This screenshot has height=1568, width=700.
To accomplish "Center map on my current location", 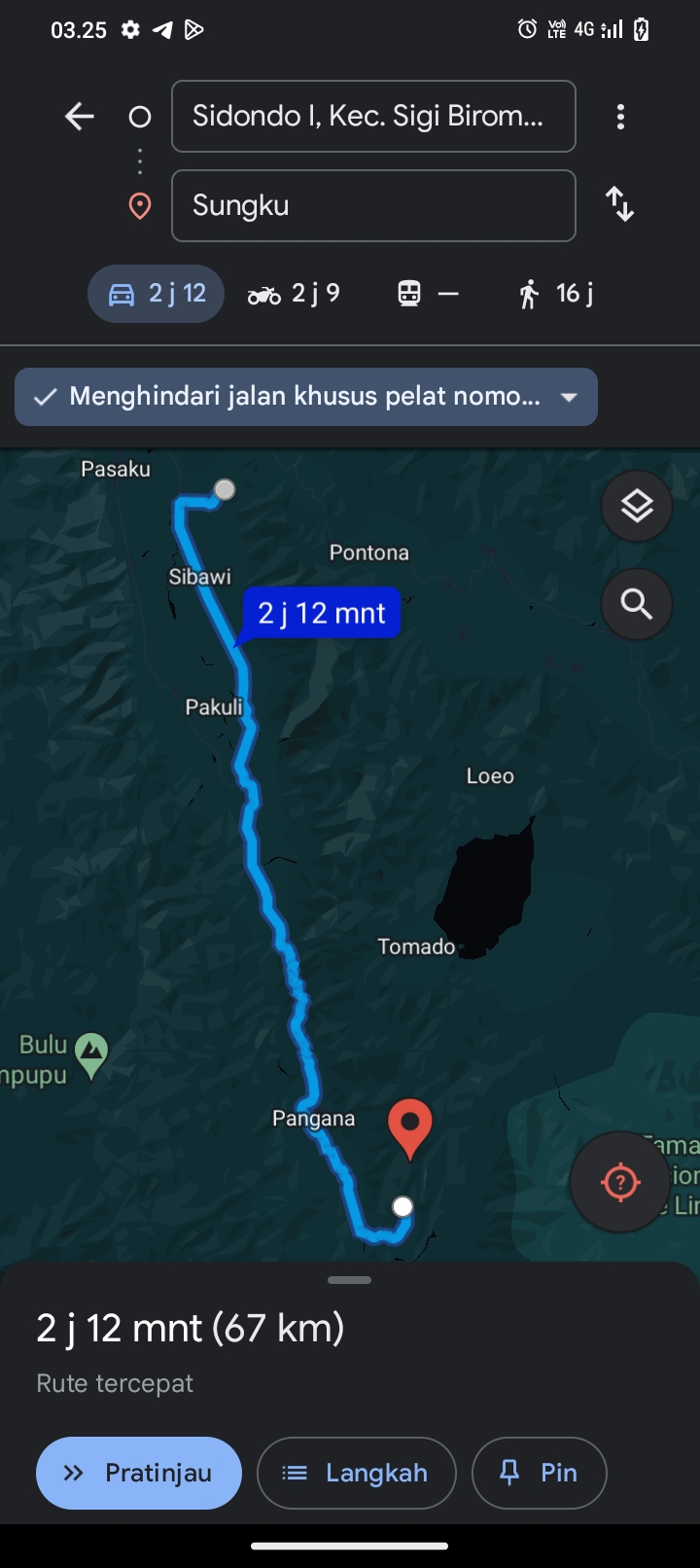I will click(620, 1183).
